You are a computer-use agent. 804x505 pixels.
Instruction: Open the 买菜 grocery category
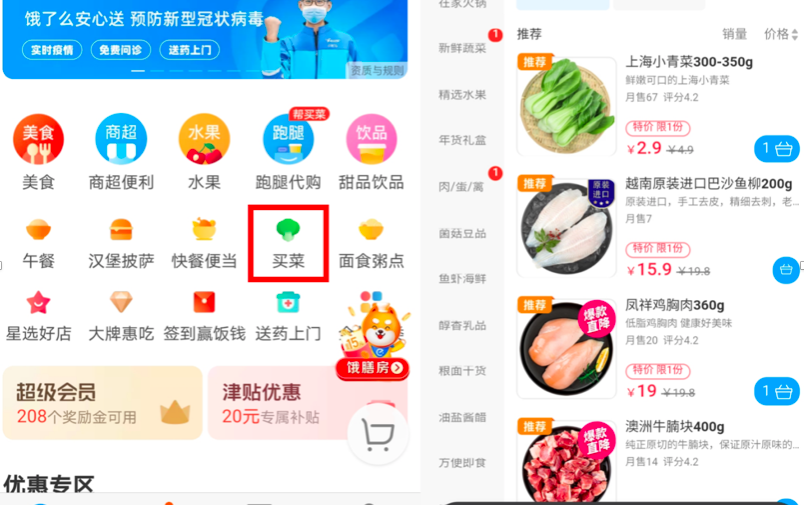pos(288,242)
